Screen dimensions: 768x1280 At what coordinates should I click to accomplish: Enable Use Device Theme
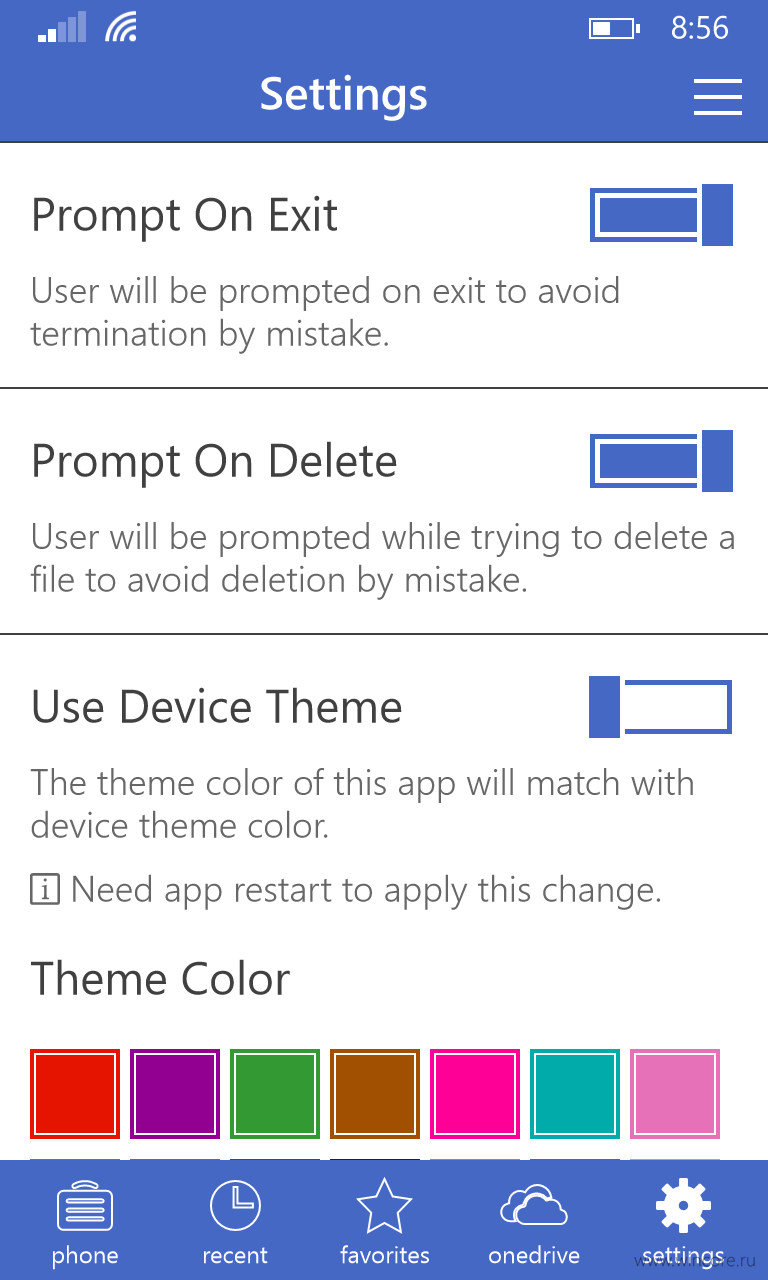[x=661, y=707]
